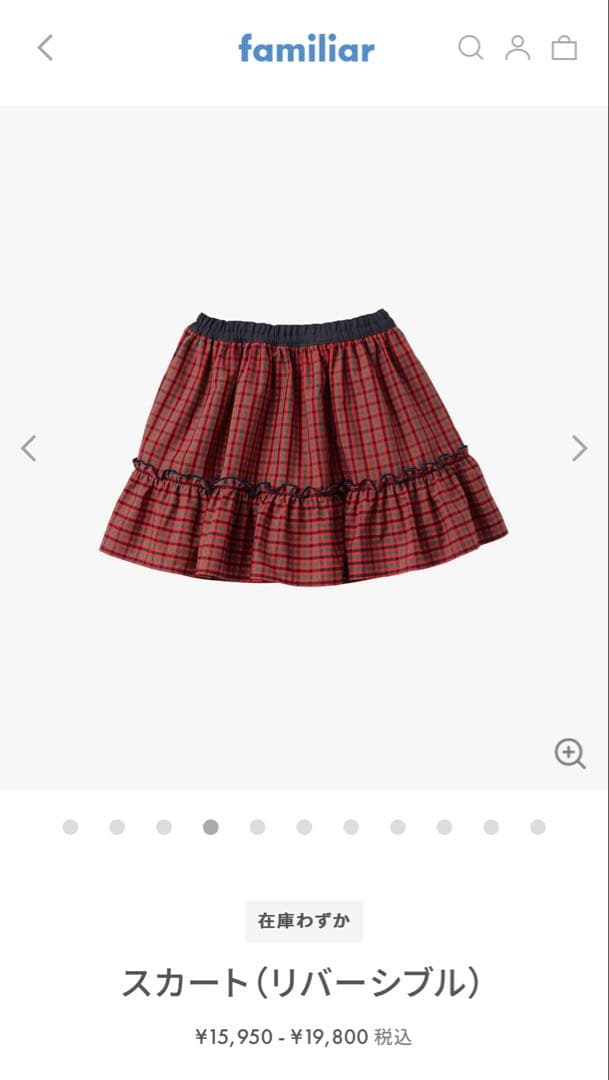Screen dimensions: 609x1080
Task: Show the previous product image
Action: 29,448
